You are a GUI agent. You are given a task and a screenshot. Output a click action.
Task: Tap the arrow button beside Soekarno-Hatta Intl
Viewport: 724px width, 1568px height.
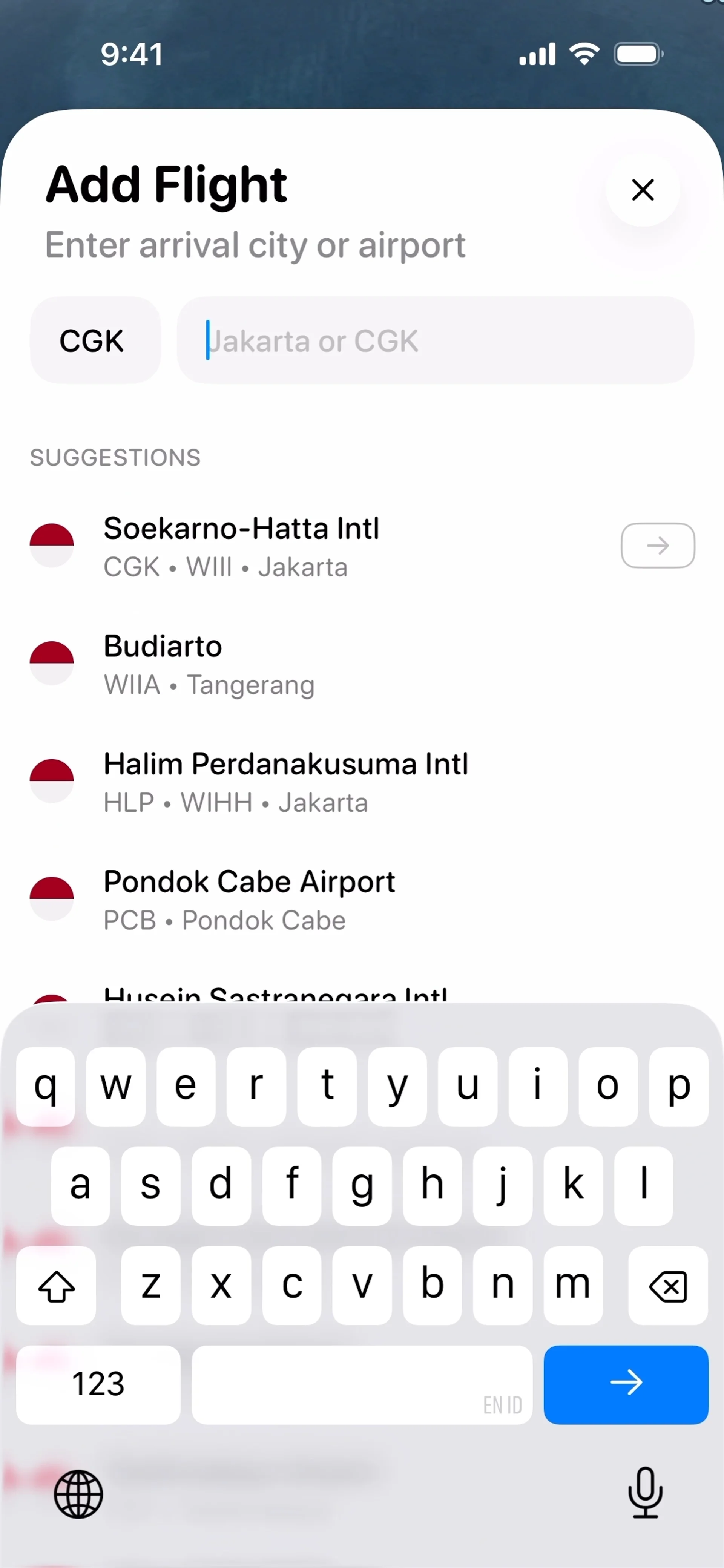tap(657, 546)
